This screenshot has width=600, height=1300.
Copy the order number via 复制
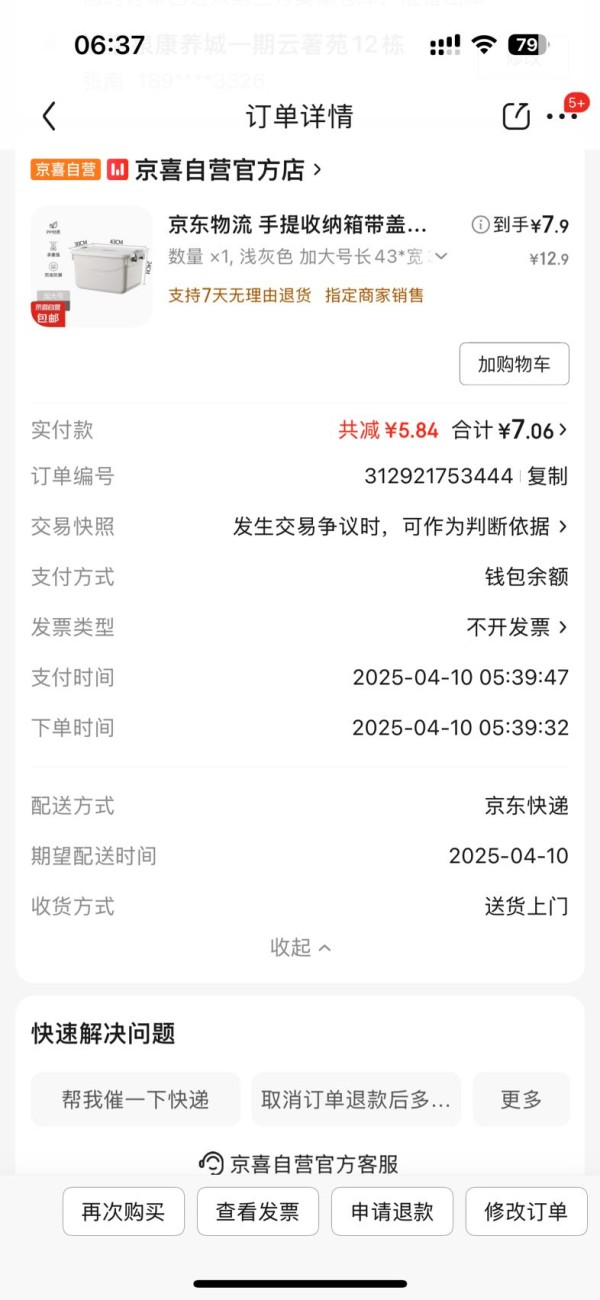coord(547,477)
